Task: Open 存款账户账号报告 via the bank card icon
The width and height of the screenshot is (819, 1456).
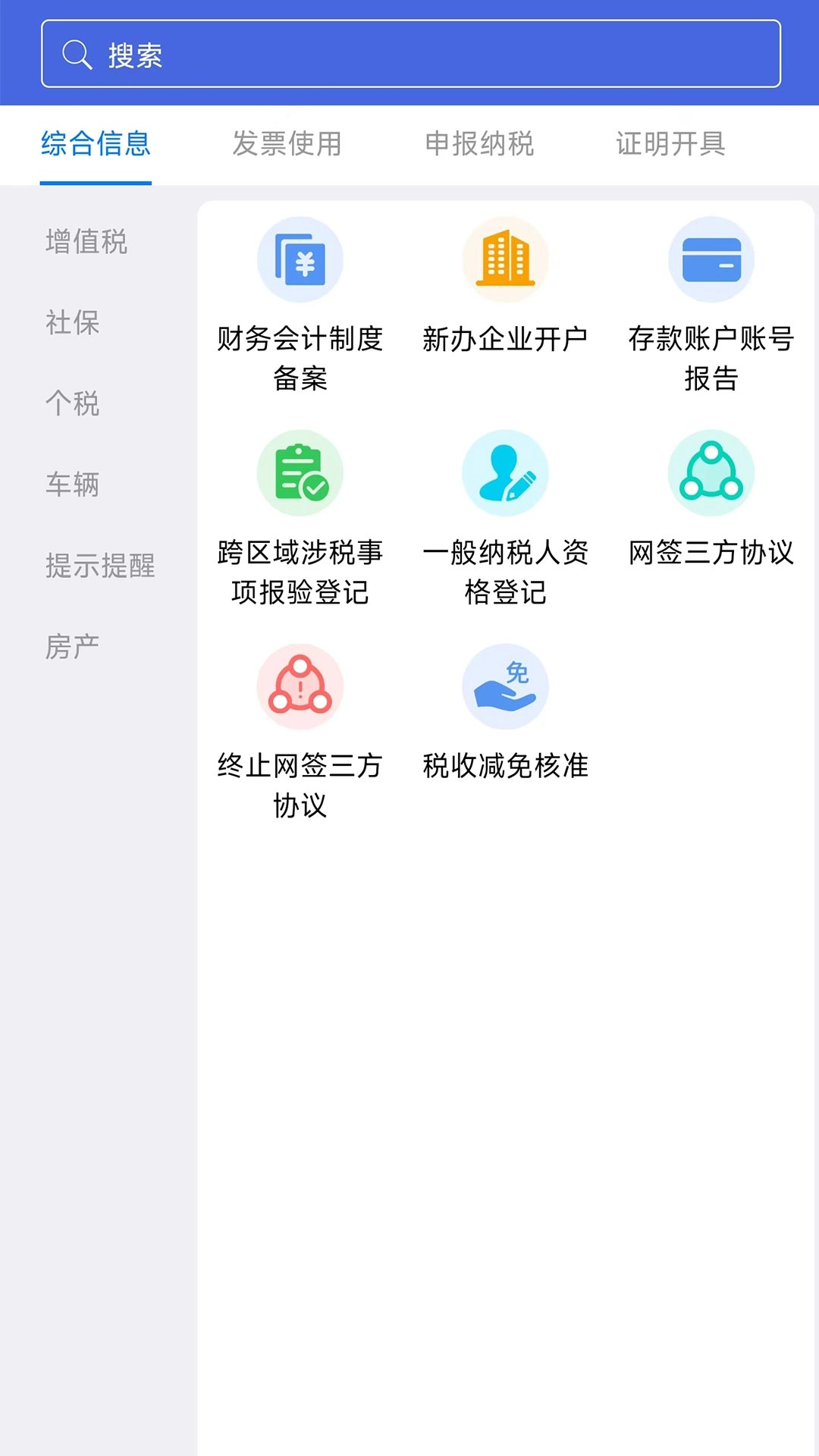Action: click(x=711, y=259)
